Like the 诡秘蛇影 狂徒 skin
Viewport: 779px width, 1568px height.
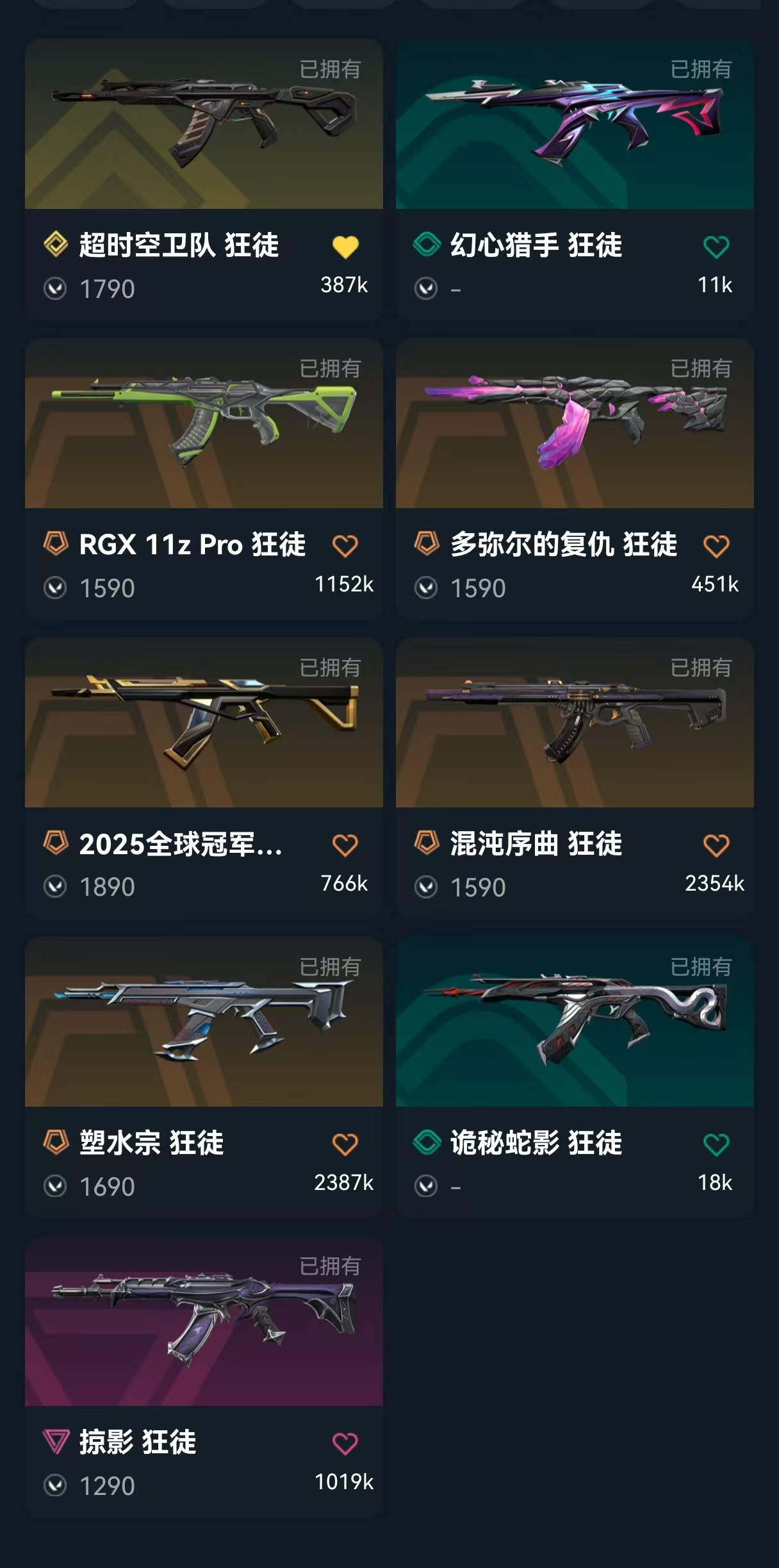coord(716,1144)
